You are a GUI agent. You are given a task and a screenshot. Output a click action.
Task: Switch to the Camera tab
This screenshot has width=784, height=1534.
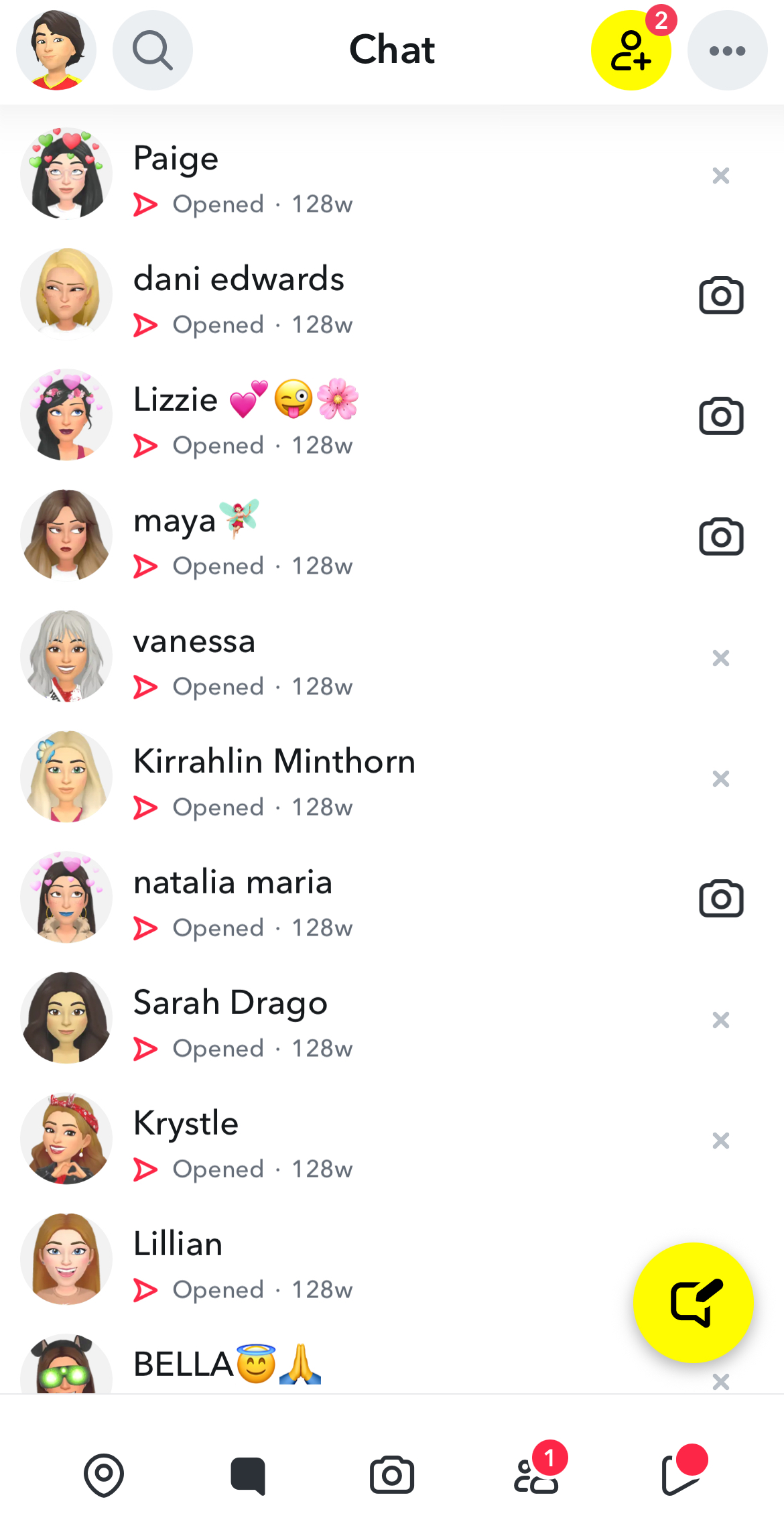coord(392,1475)
